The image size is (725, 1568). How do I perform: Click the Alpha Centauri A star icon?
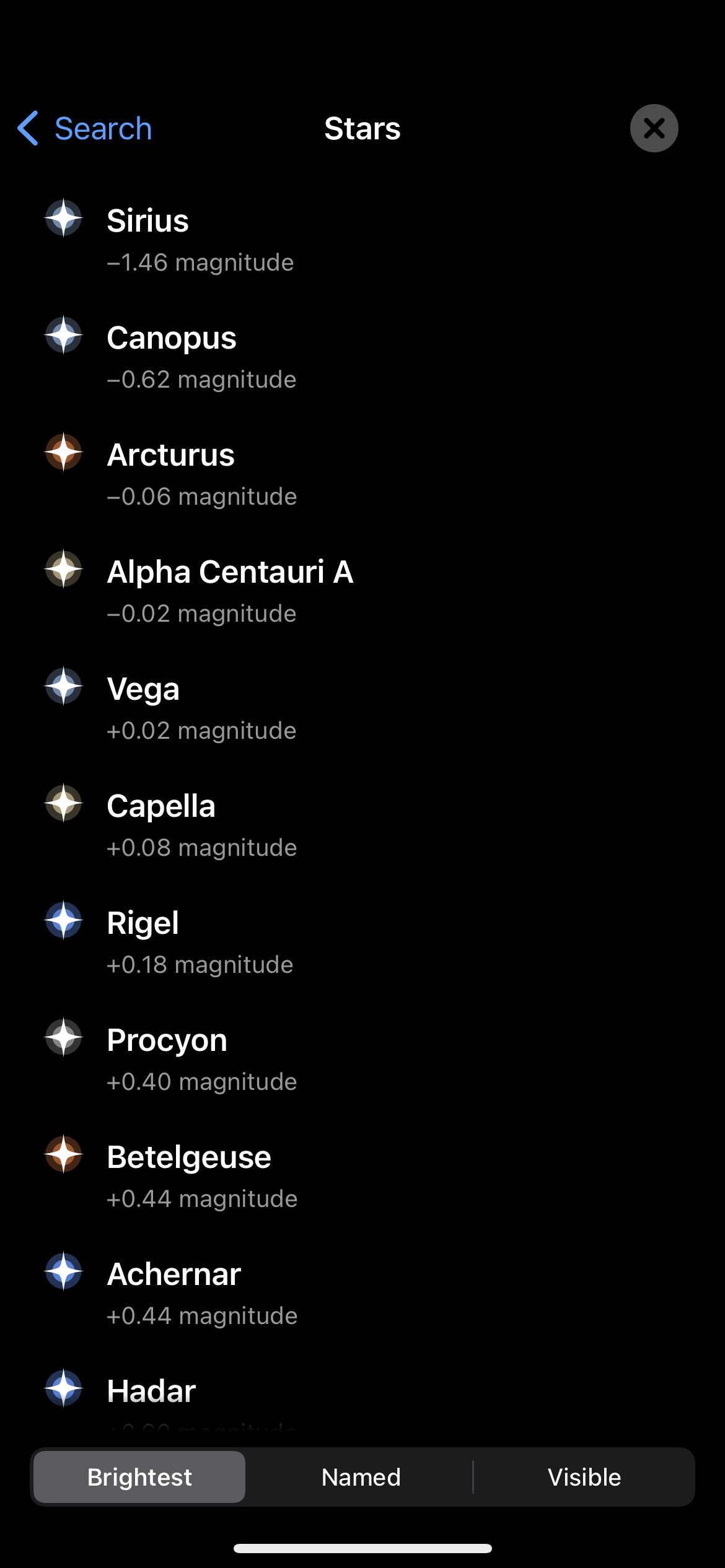pos(63,569)
